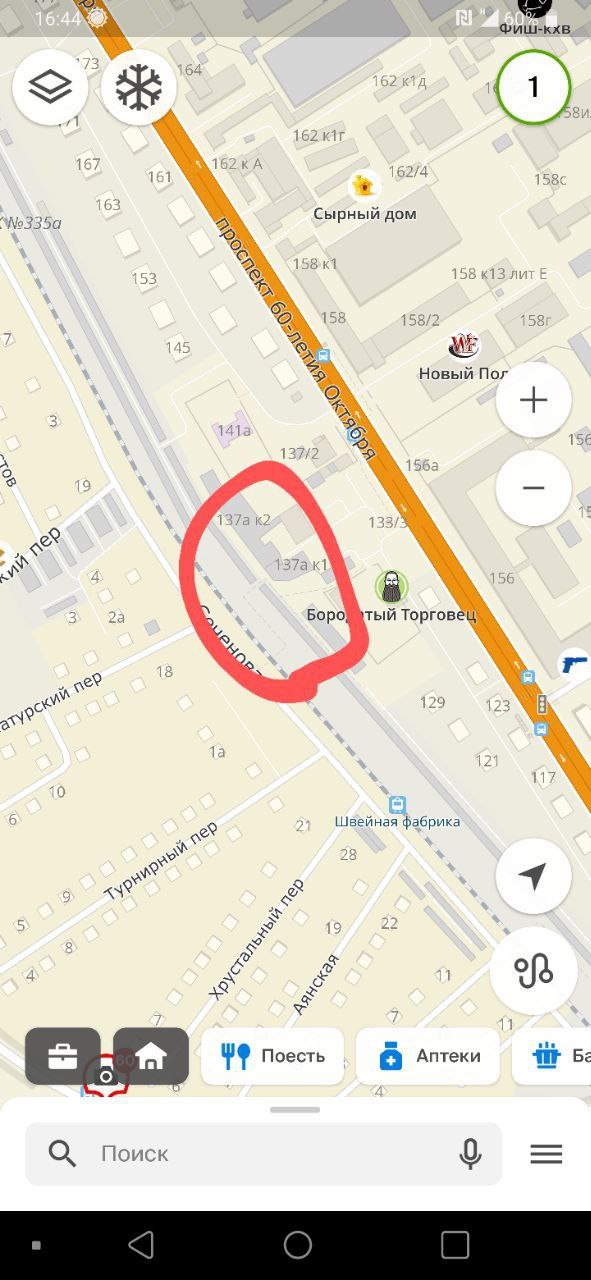Screen dimensions: 591x1280
Task: Select the Поесть category chip
Action: (x=272, y=1056)
